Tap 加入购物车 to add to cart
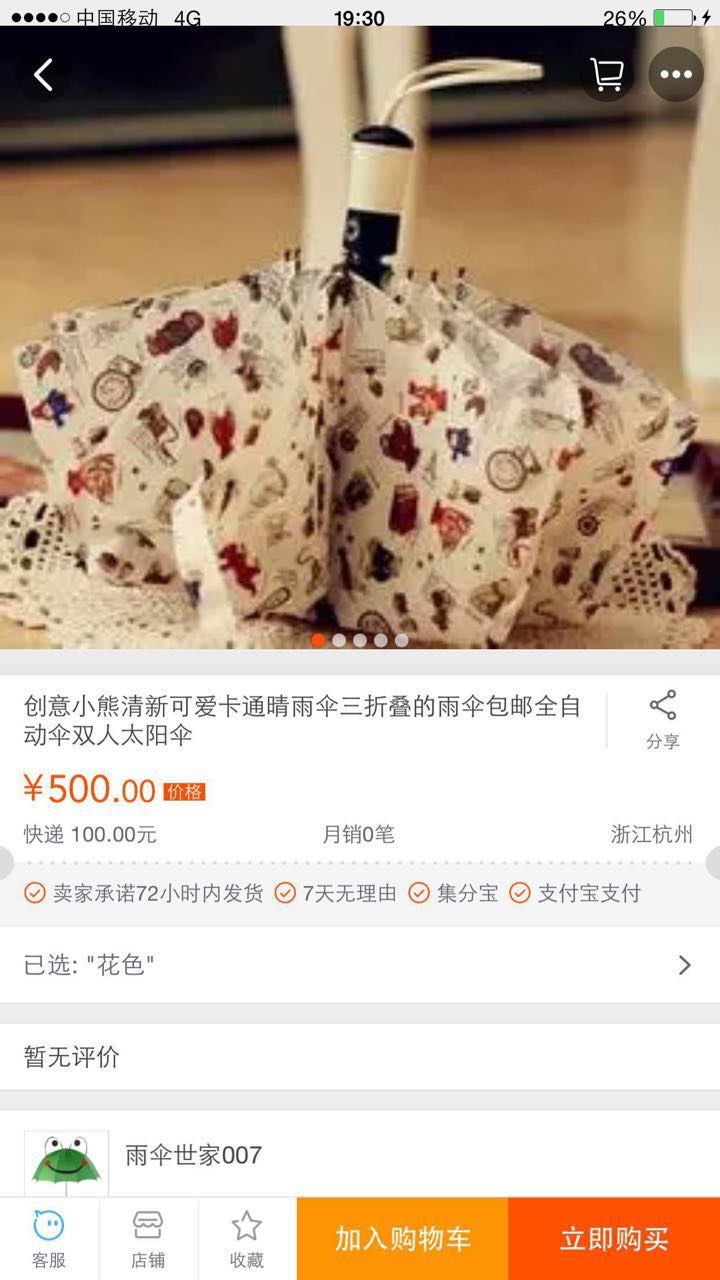720x1280 pixels. pyautogui.click(x=403, y=1239)
